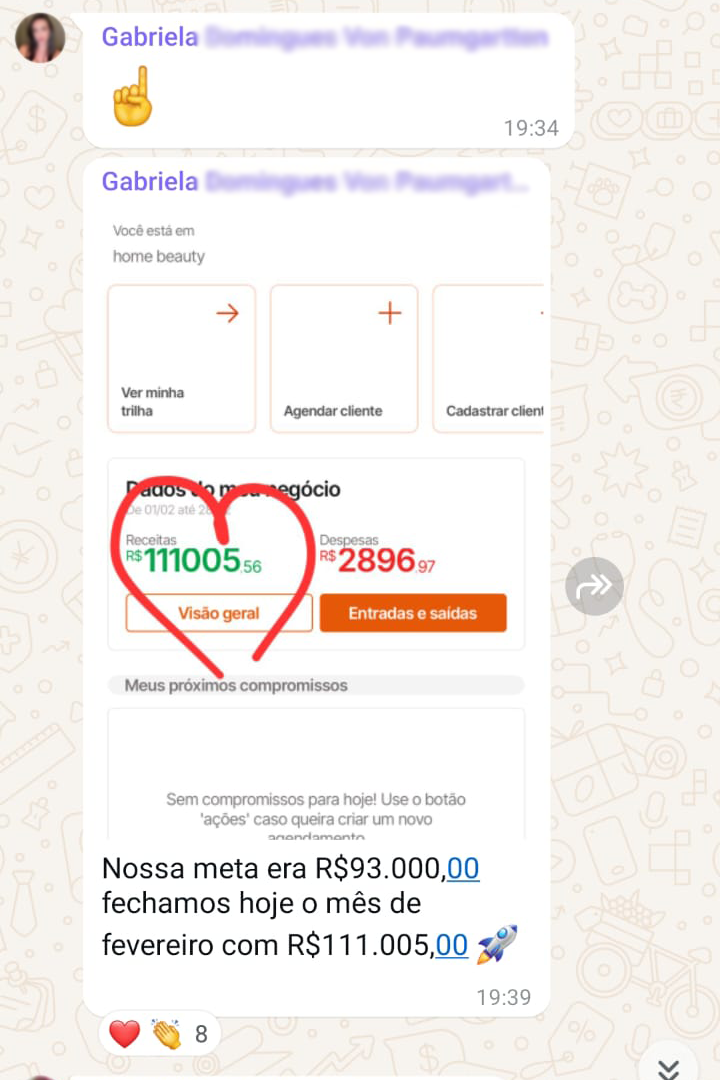This screenshot has width=720, height=1080.
Task: Open the Cadastrar cliente card icon
Action: 543,313
